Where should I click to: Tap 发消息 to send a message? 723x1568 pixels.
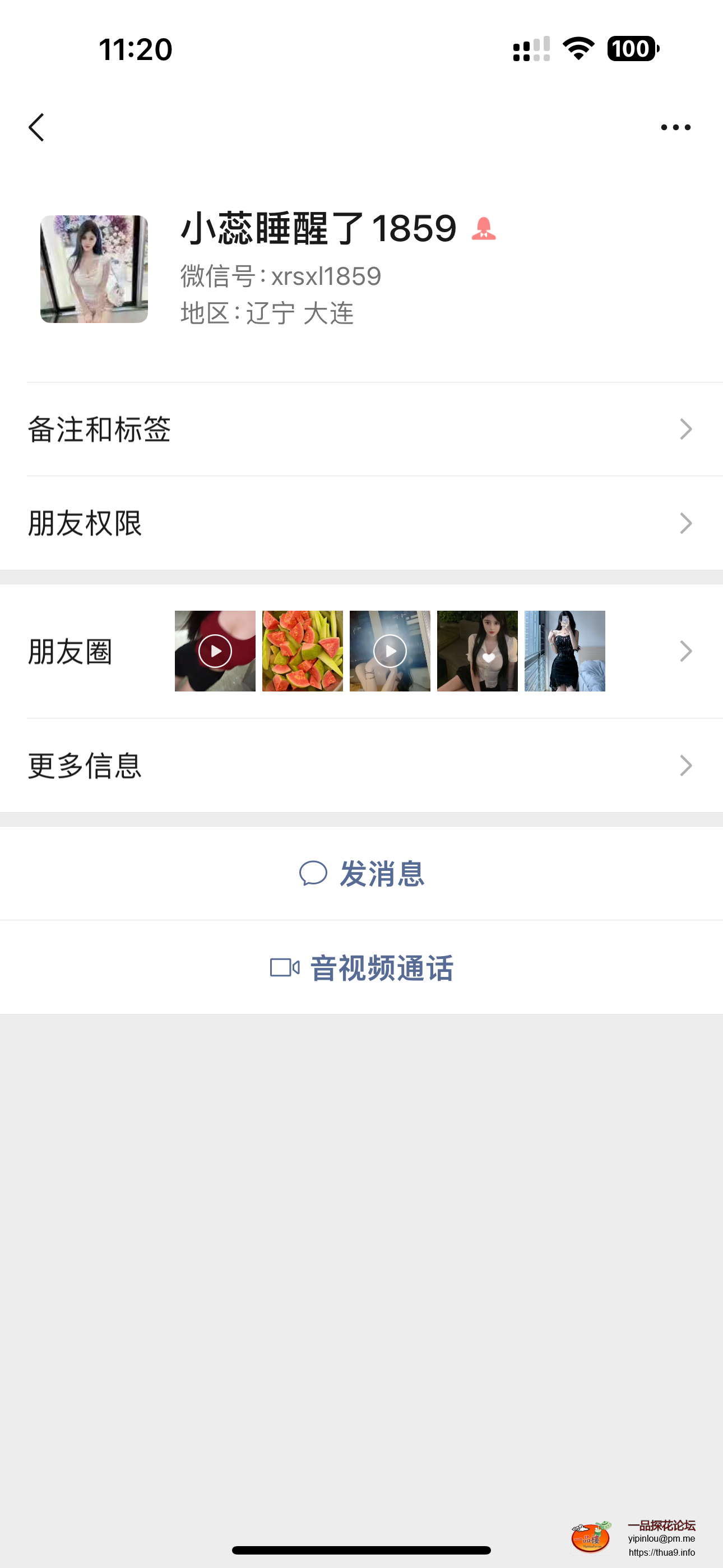pyautogui.click(x=361, y=874)
